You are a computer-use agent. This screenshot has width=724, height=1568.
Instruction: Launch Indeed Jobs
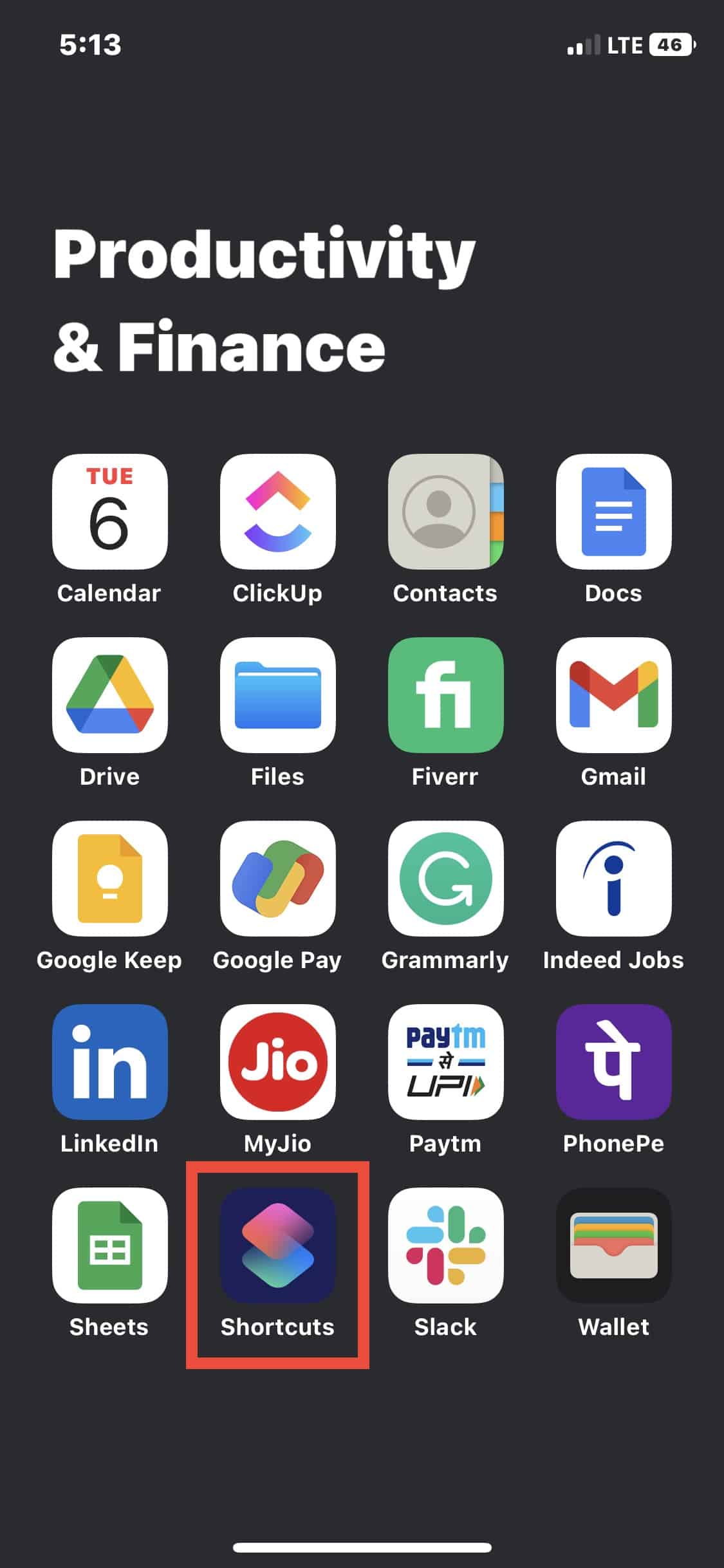613,878
